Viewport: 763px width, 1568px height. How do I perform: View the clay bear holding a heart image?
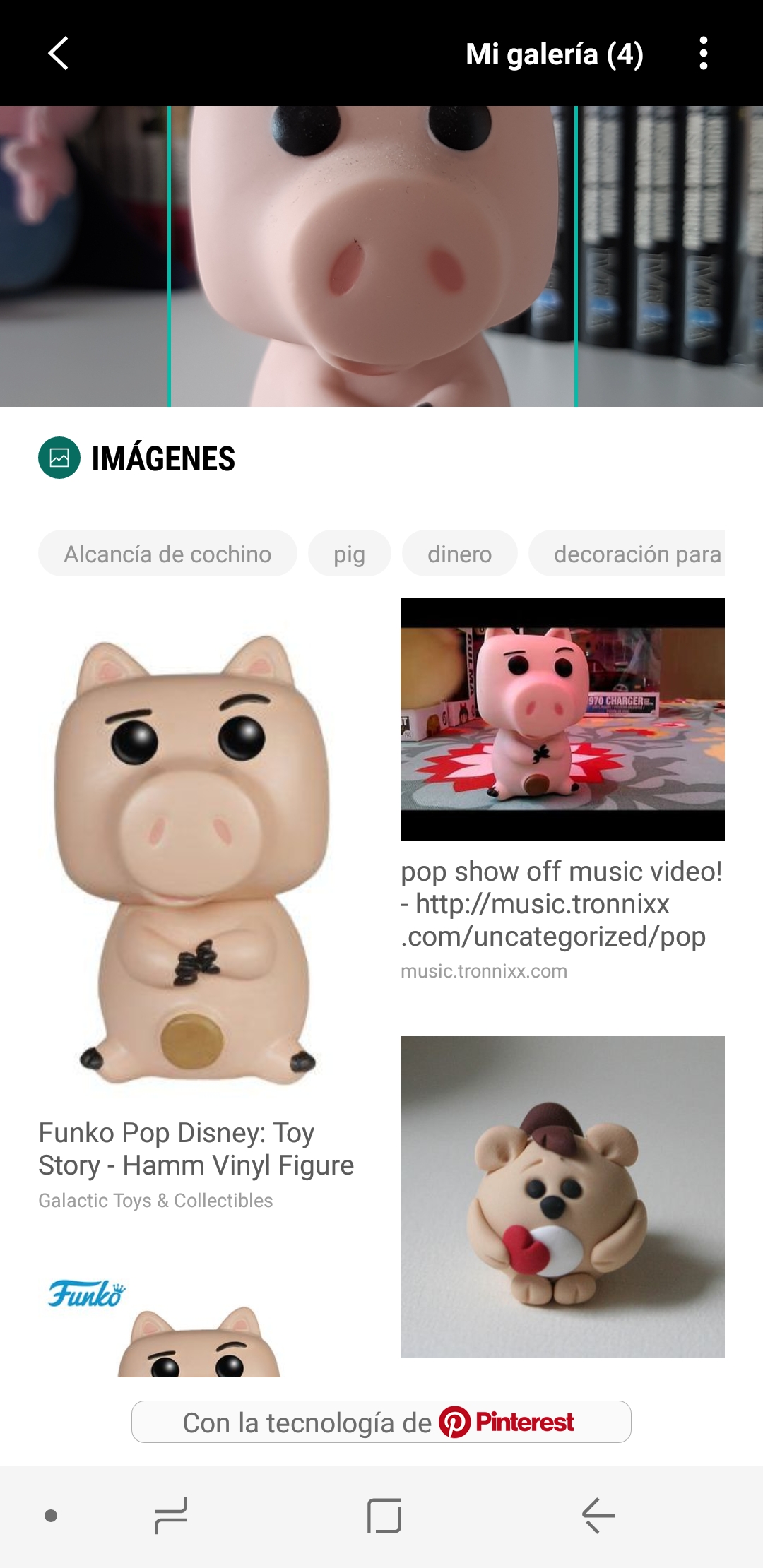click(562, 1196)
